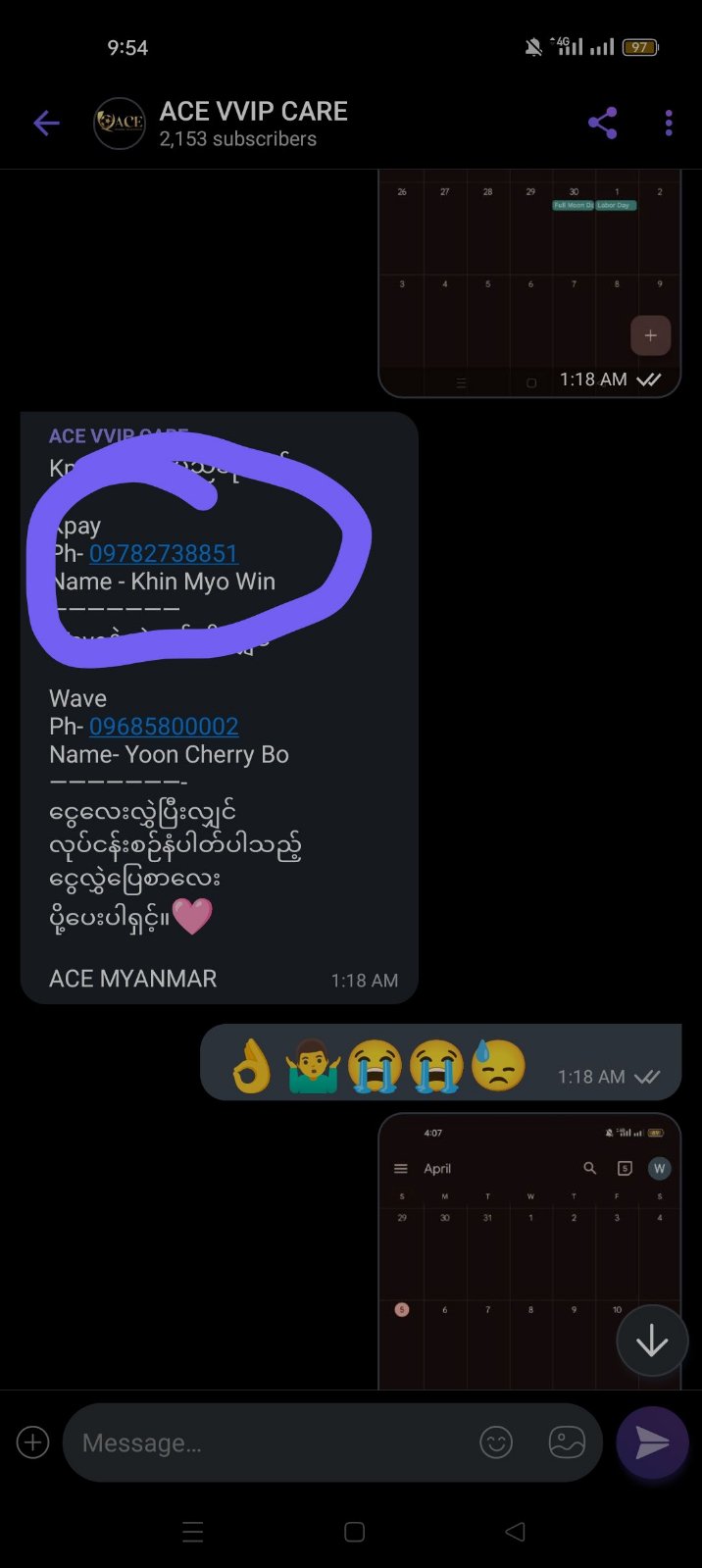This screenshot has width=702, height=1568.
Task: Open the ACE VVIP CARE channel info
Action: coord(253,123)
